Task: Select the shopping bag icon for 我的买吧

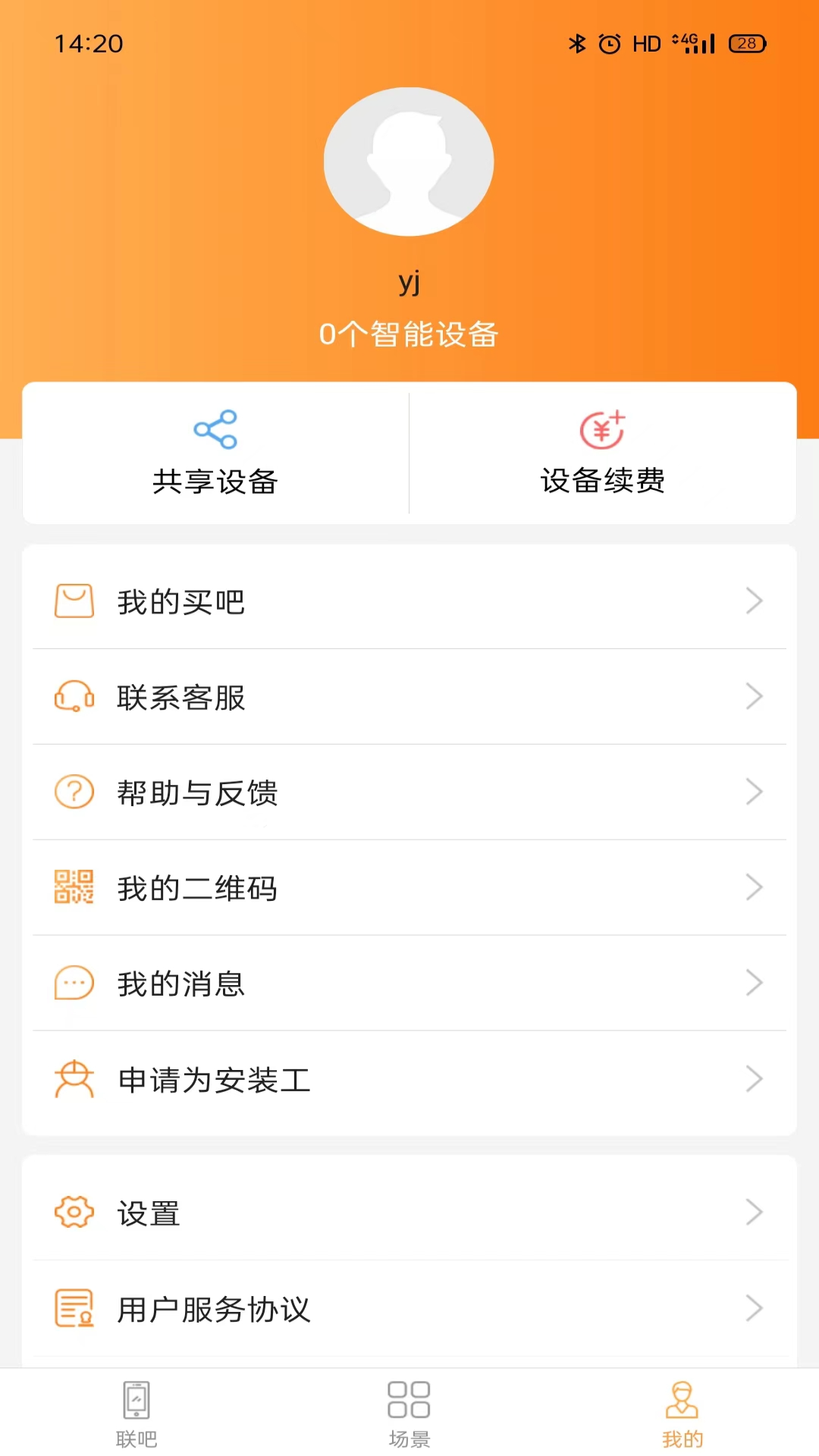Action: pyautogui.click(x=73, y=601)
